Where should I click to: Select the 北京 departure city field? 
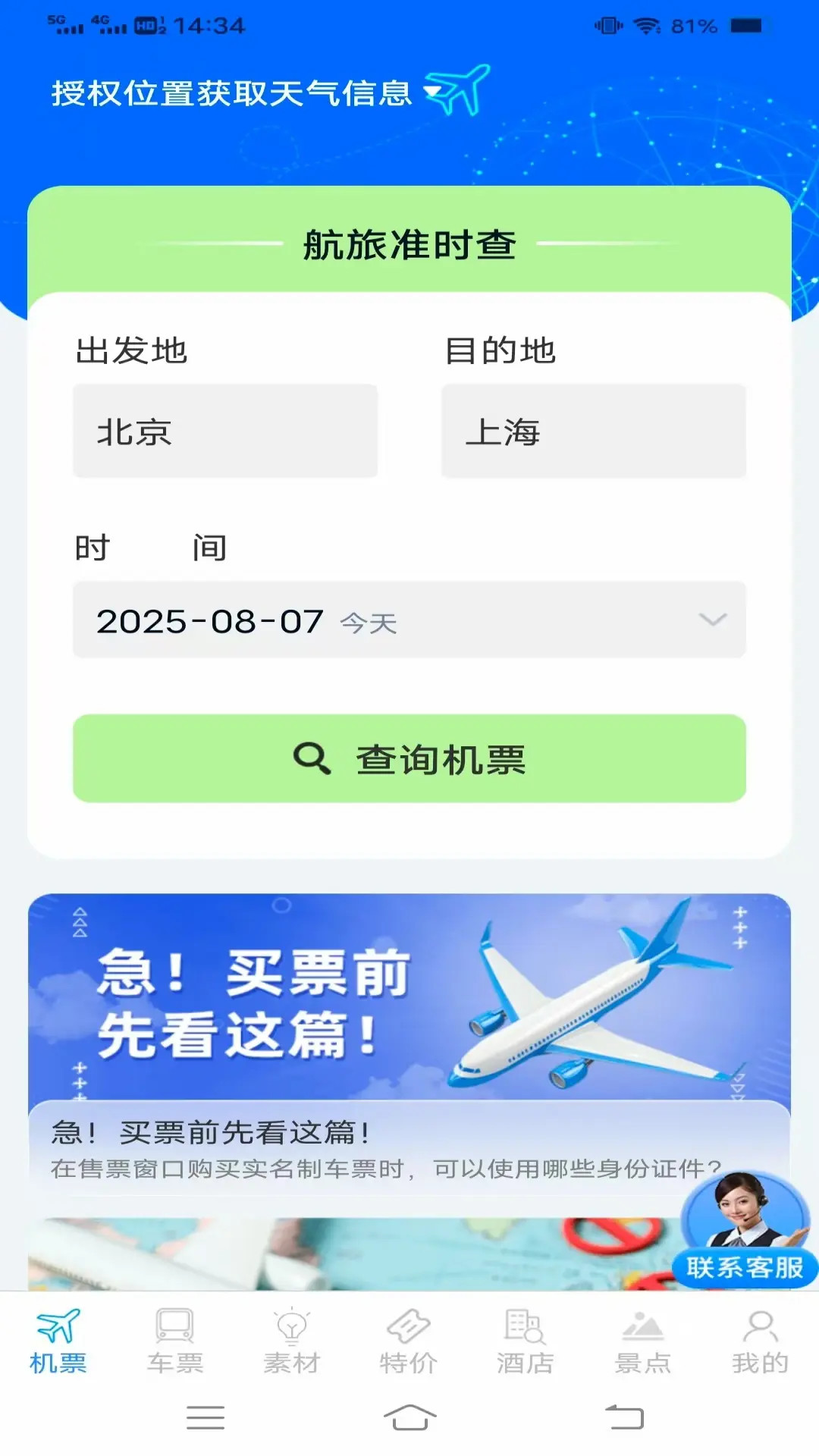[225, 431]
